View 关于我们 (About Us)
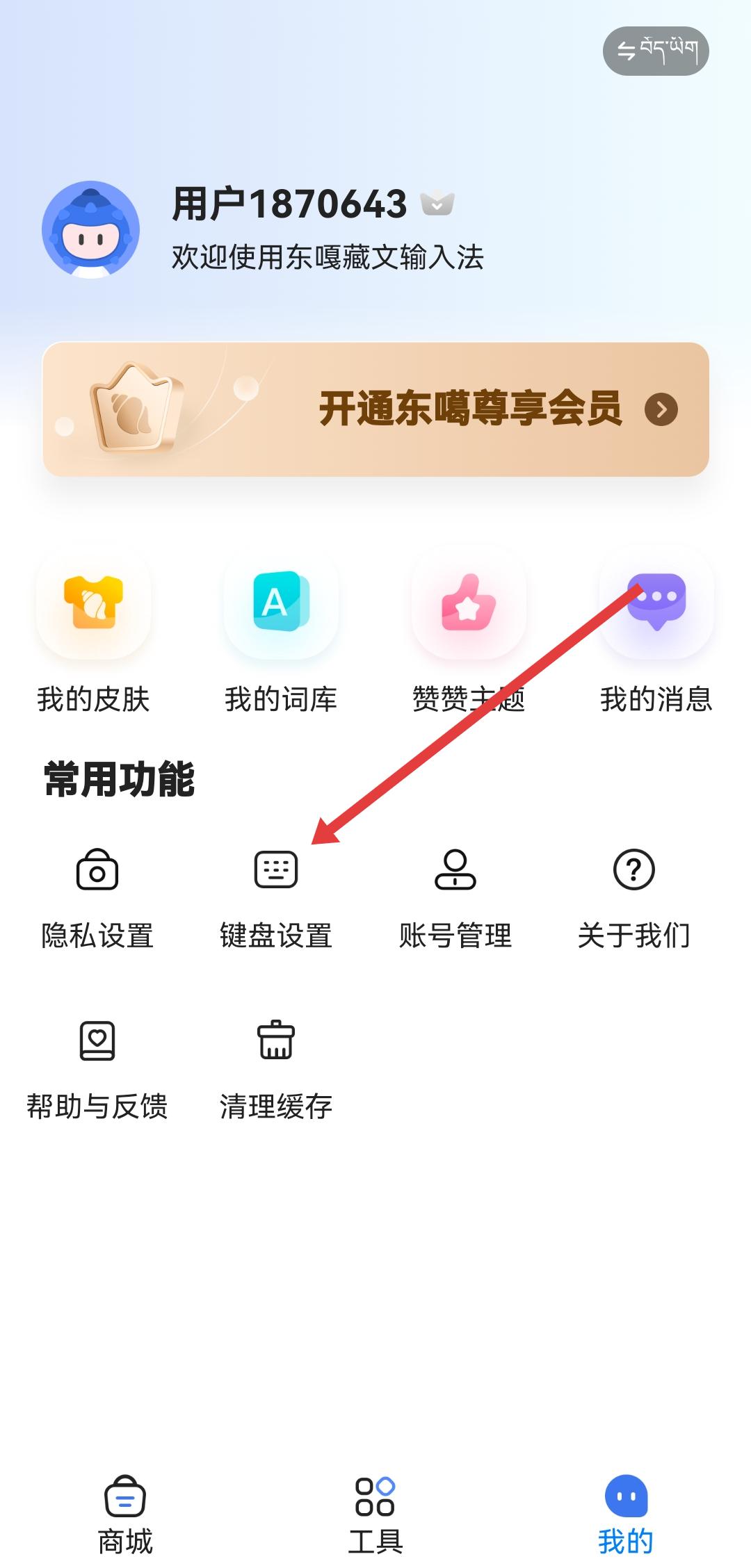Image resolution: width=751 pixels, height=1568 pixels. [x=634, y=897]
